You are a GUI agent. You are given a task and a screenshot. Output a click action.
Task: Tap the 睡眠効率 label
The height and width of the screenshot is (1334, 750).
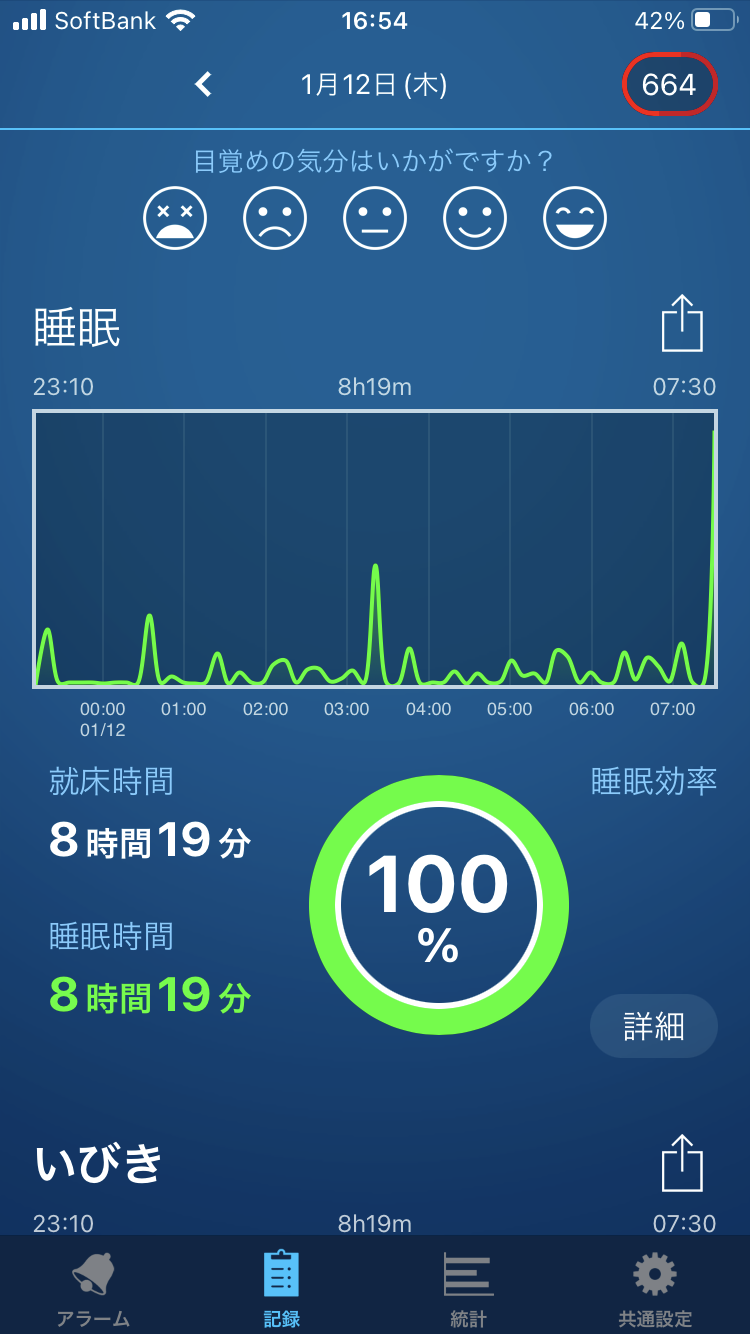point(653,783)
